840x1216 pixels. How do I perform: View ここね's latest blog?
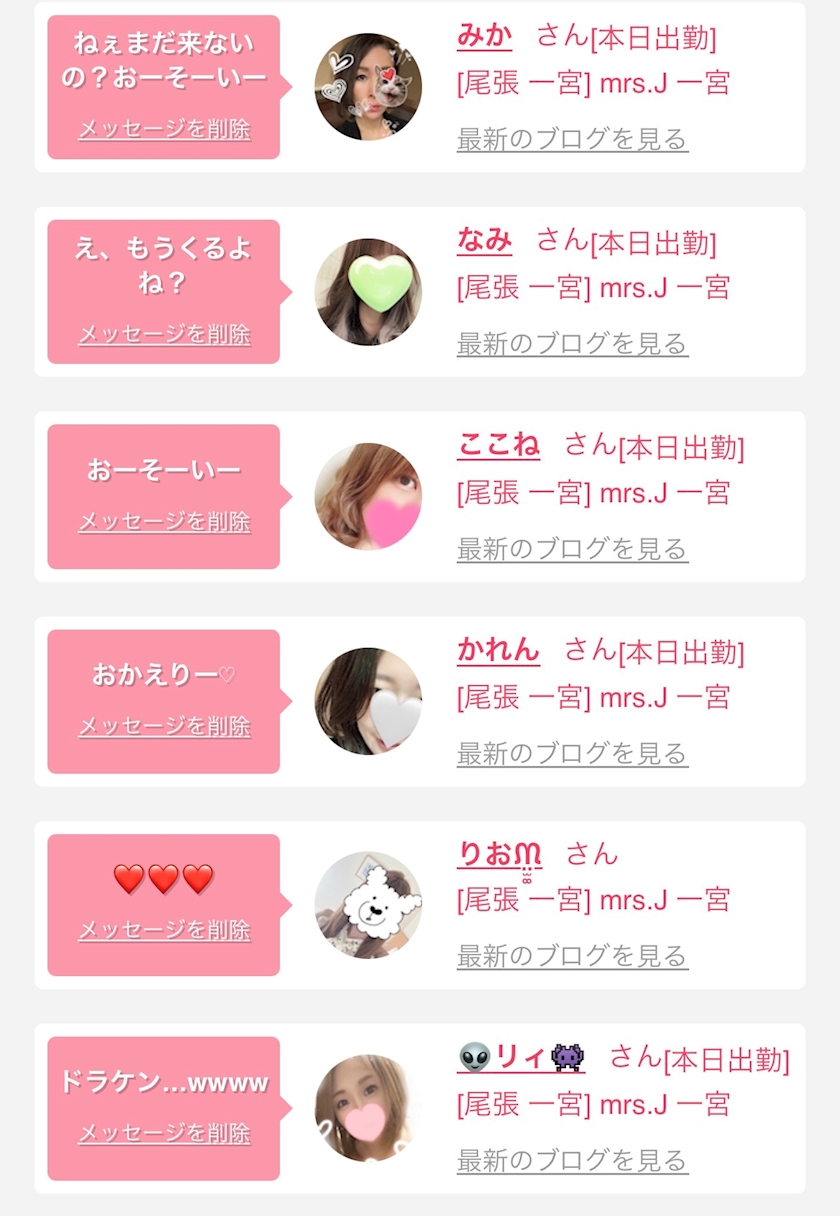pos(572,549)
